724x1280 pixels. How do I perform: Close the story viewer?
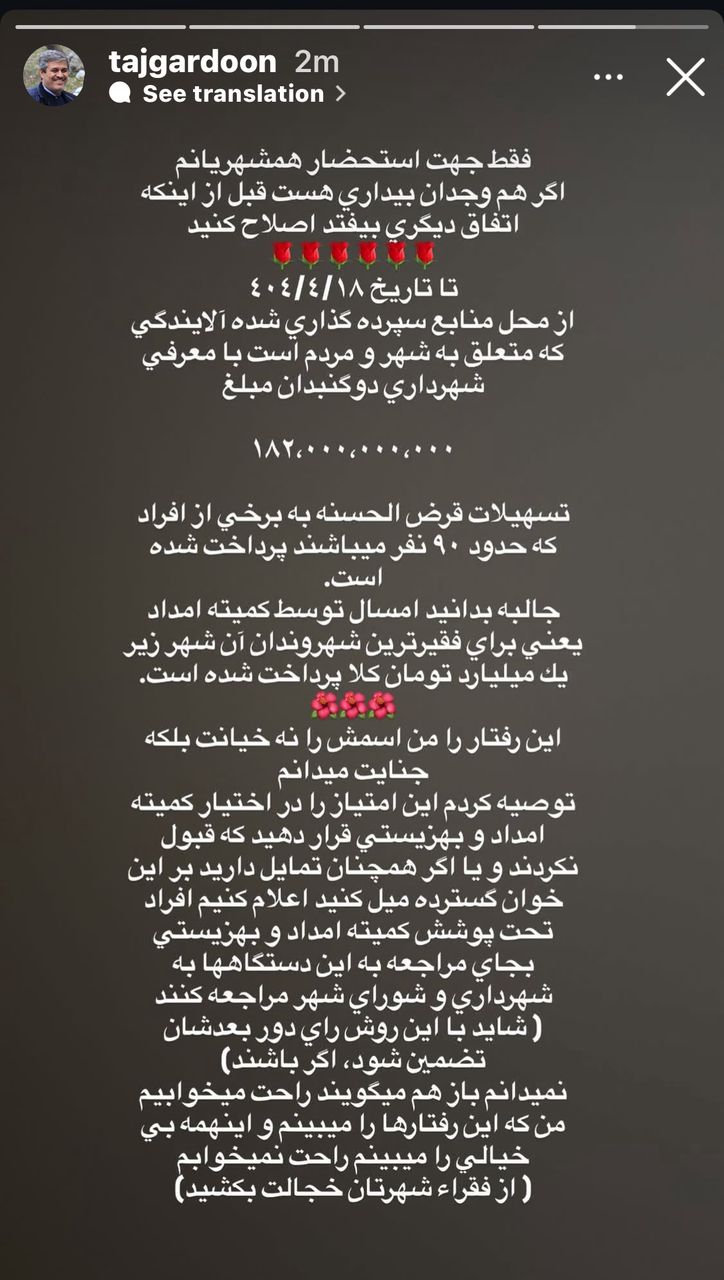click(x=685, y=77)
